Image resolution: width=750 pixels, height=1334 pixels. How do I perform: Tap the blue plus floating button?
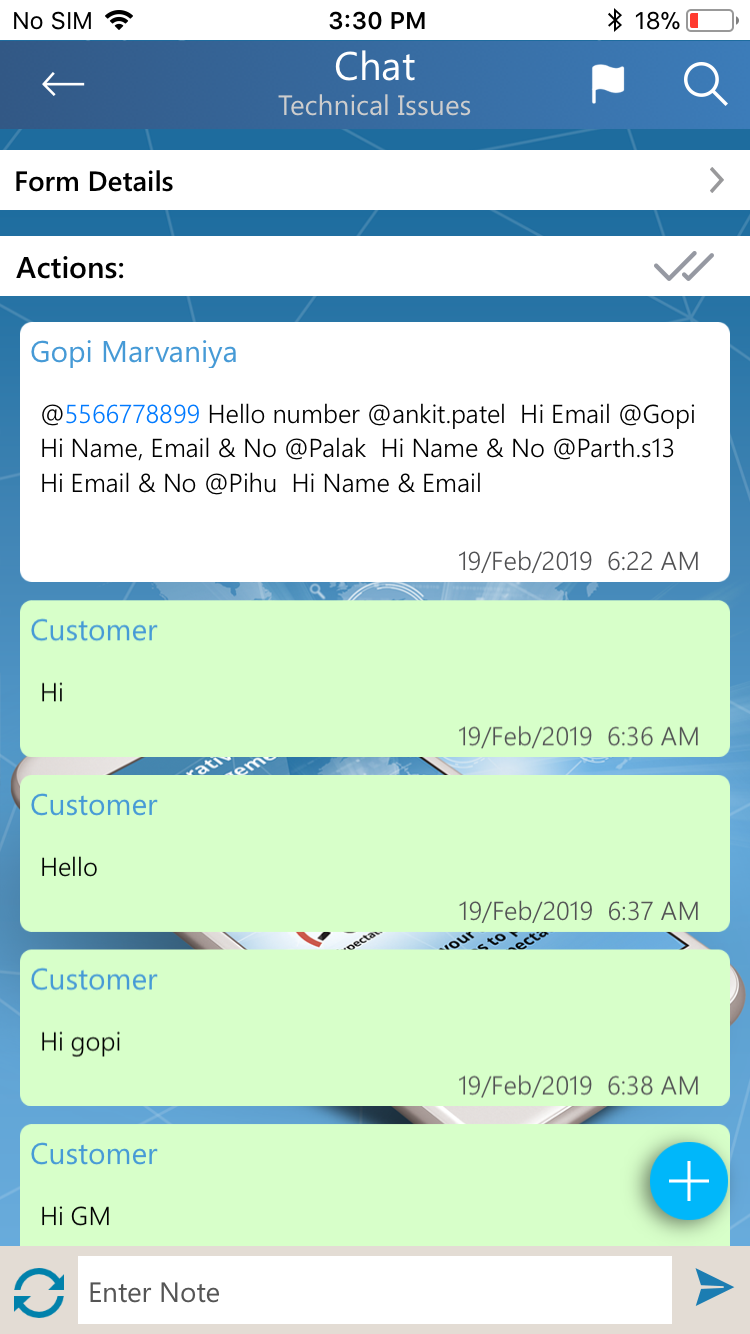[688, 1181]
